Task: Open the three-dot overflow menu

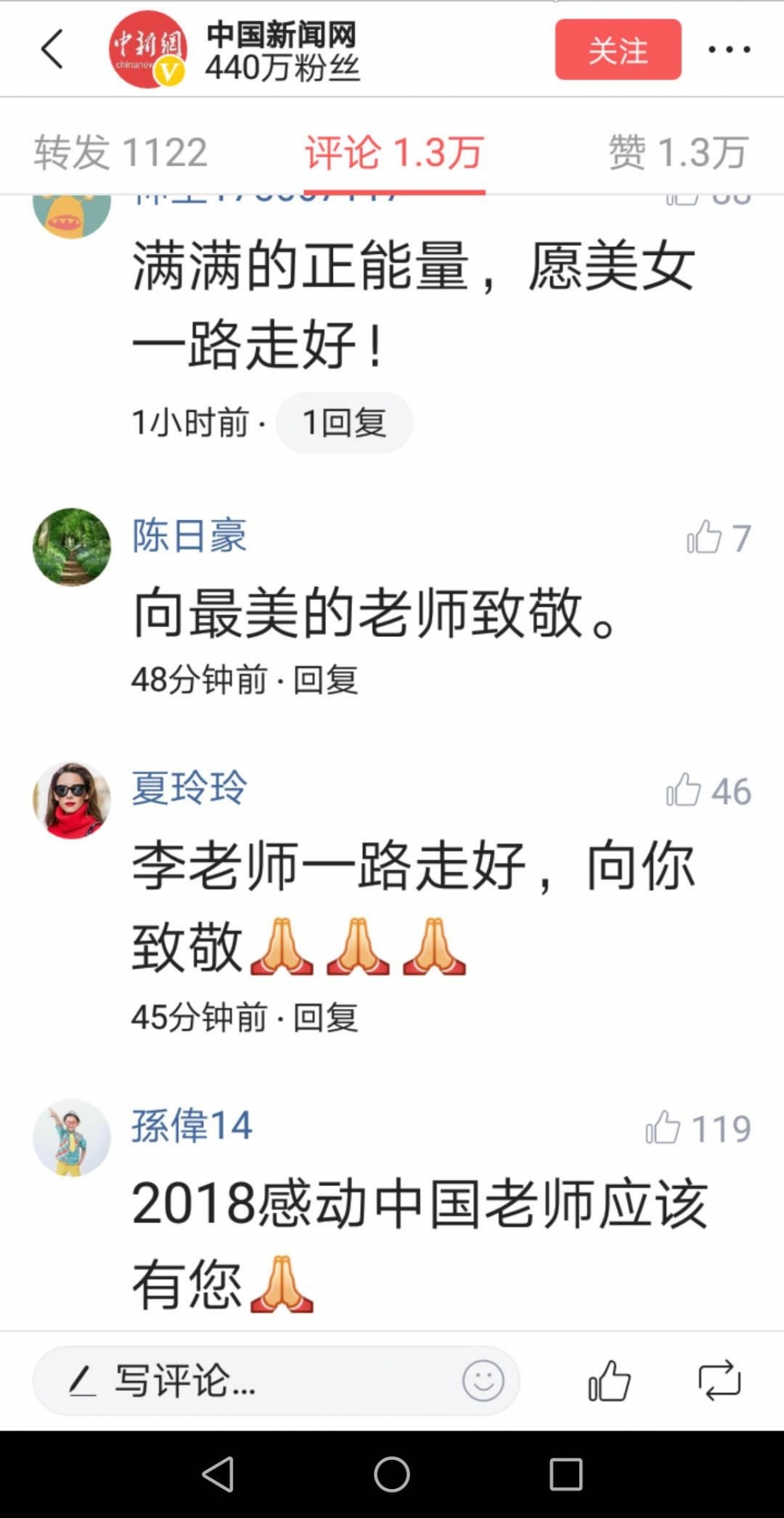Action: point(729,49)
